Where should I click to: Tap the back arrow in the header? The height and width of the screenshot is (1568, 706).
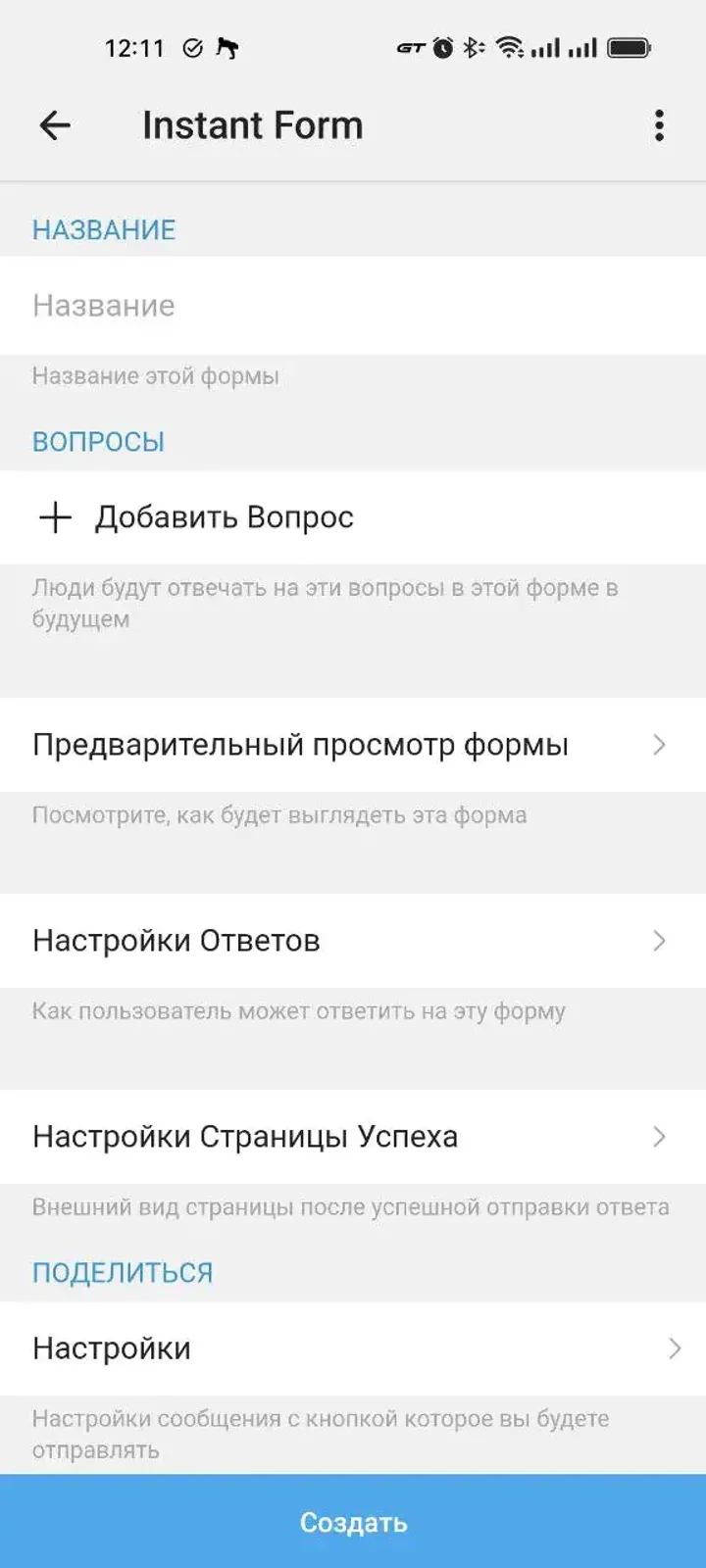coord(56,125)
